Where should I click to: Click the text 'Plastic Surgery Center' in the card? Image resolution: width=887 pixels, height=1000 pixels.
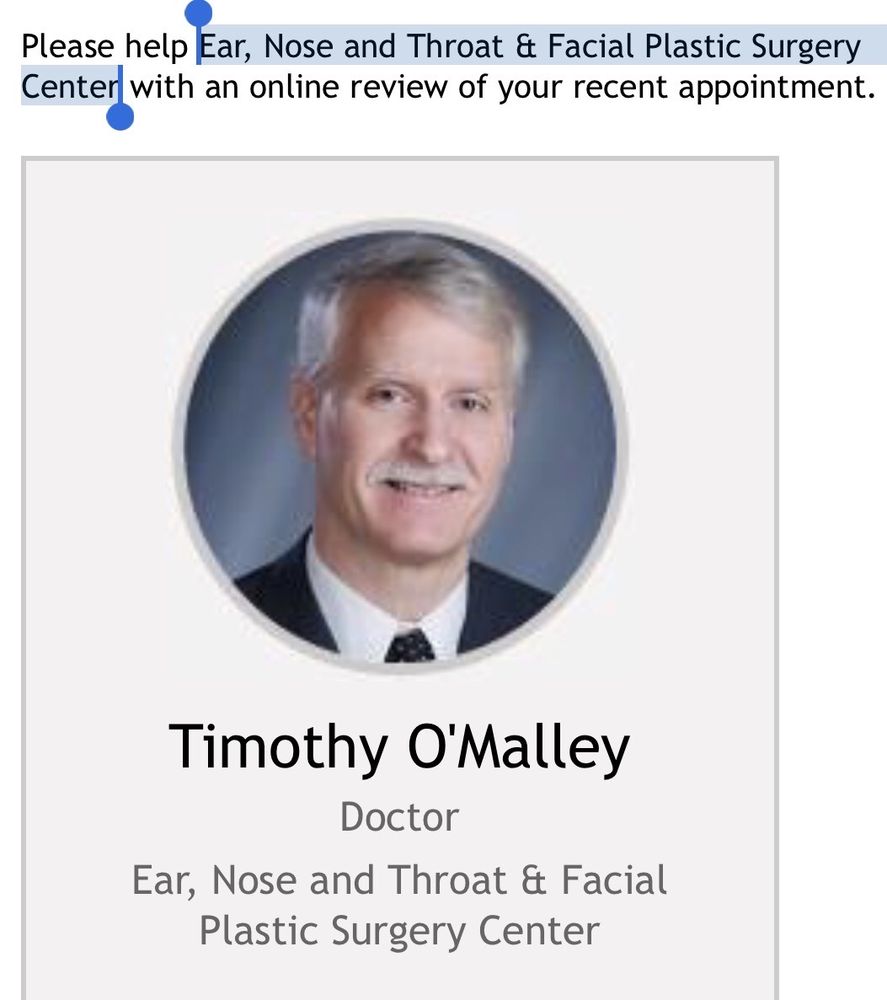[400, 928]
